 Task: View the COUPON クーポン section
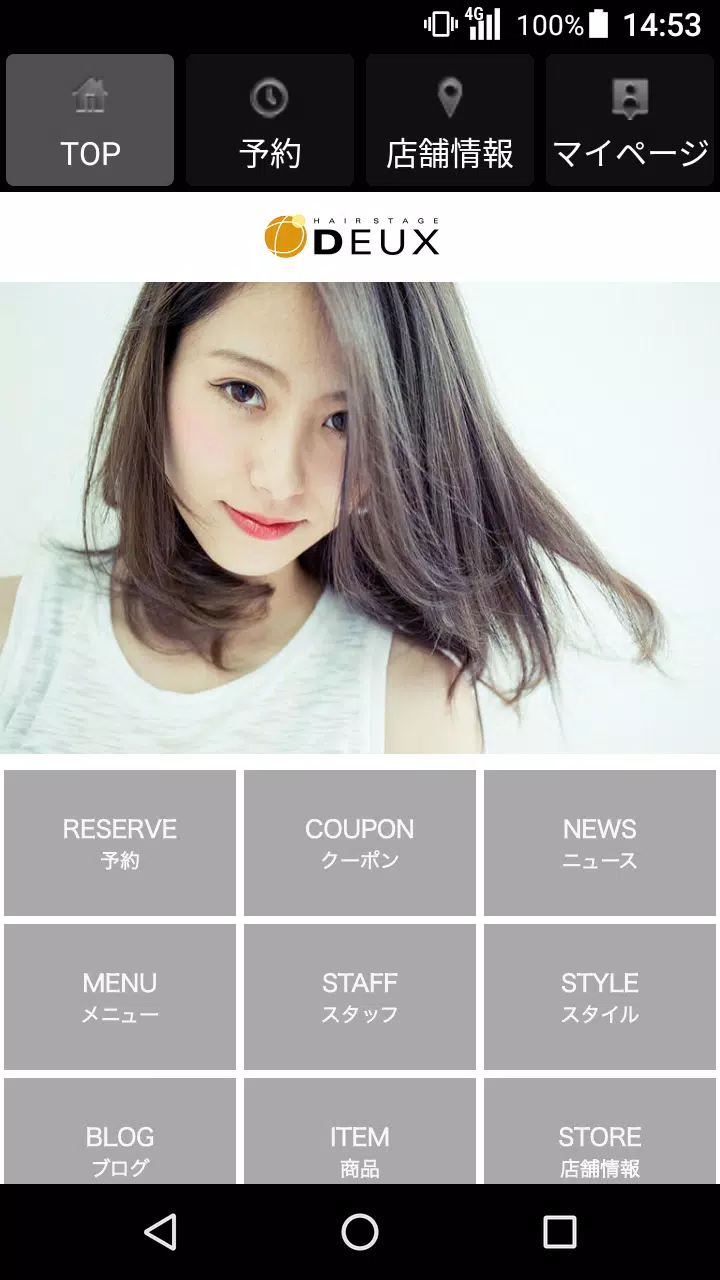360,843
